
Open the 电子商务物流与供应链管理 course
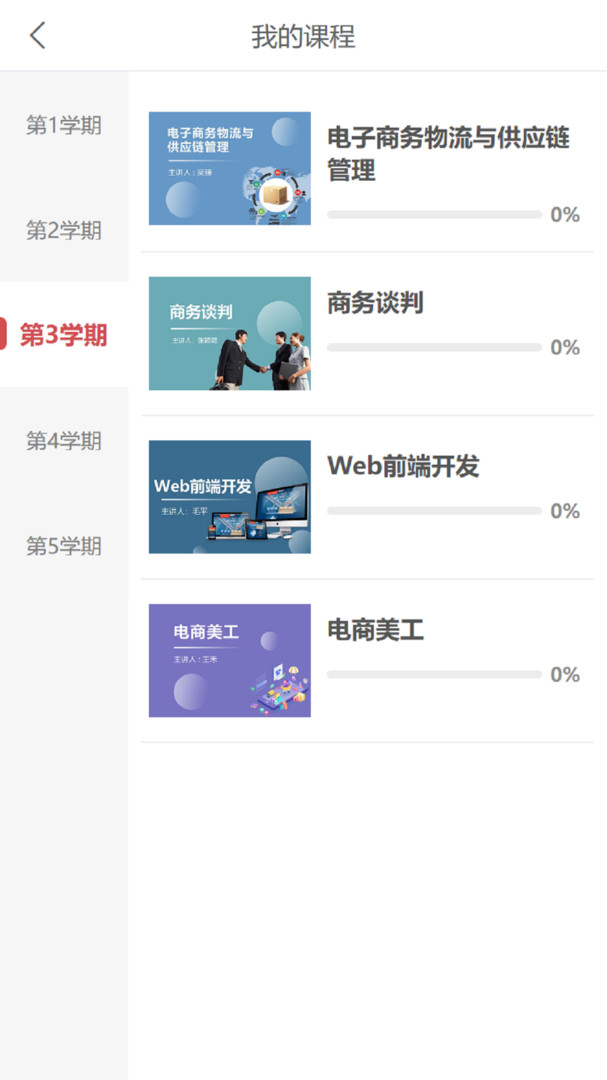448,154
